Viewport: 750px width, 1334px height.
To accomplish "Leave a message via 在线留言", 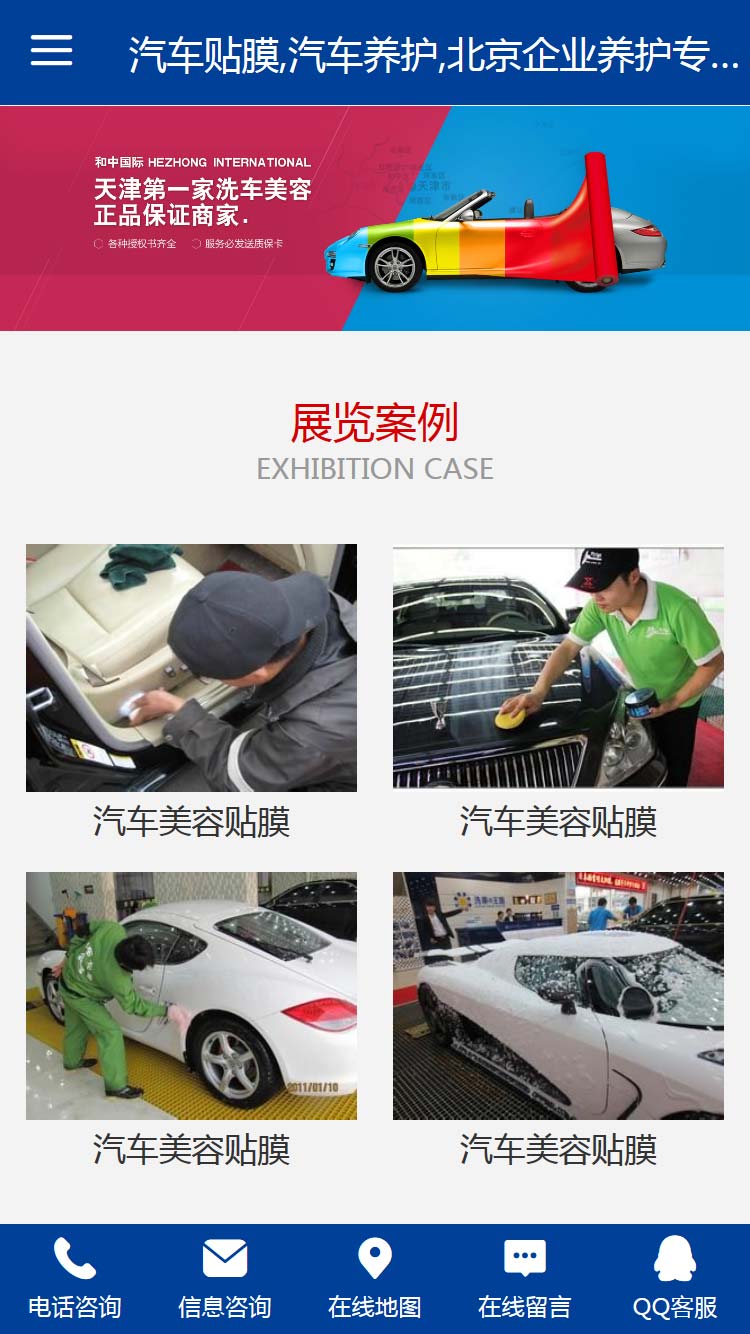I will [x=525, y=1278].
